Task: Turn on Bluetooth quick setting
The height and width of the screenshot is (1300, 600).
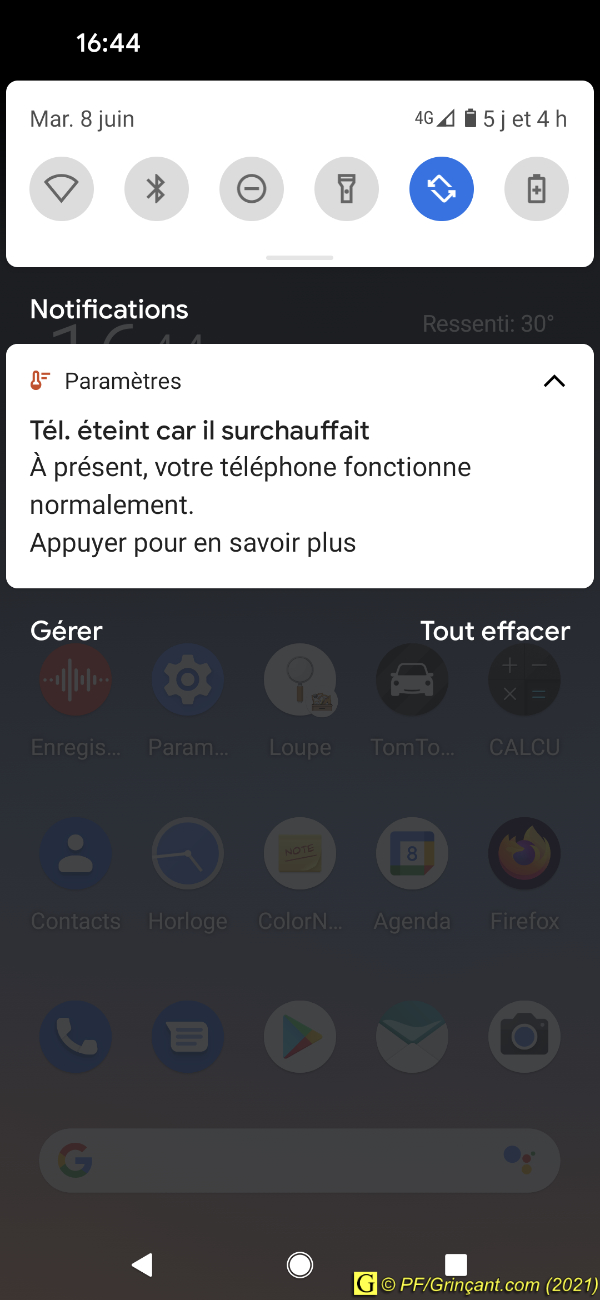Action: [156, 188]
